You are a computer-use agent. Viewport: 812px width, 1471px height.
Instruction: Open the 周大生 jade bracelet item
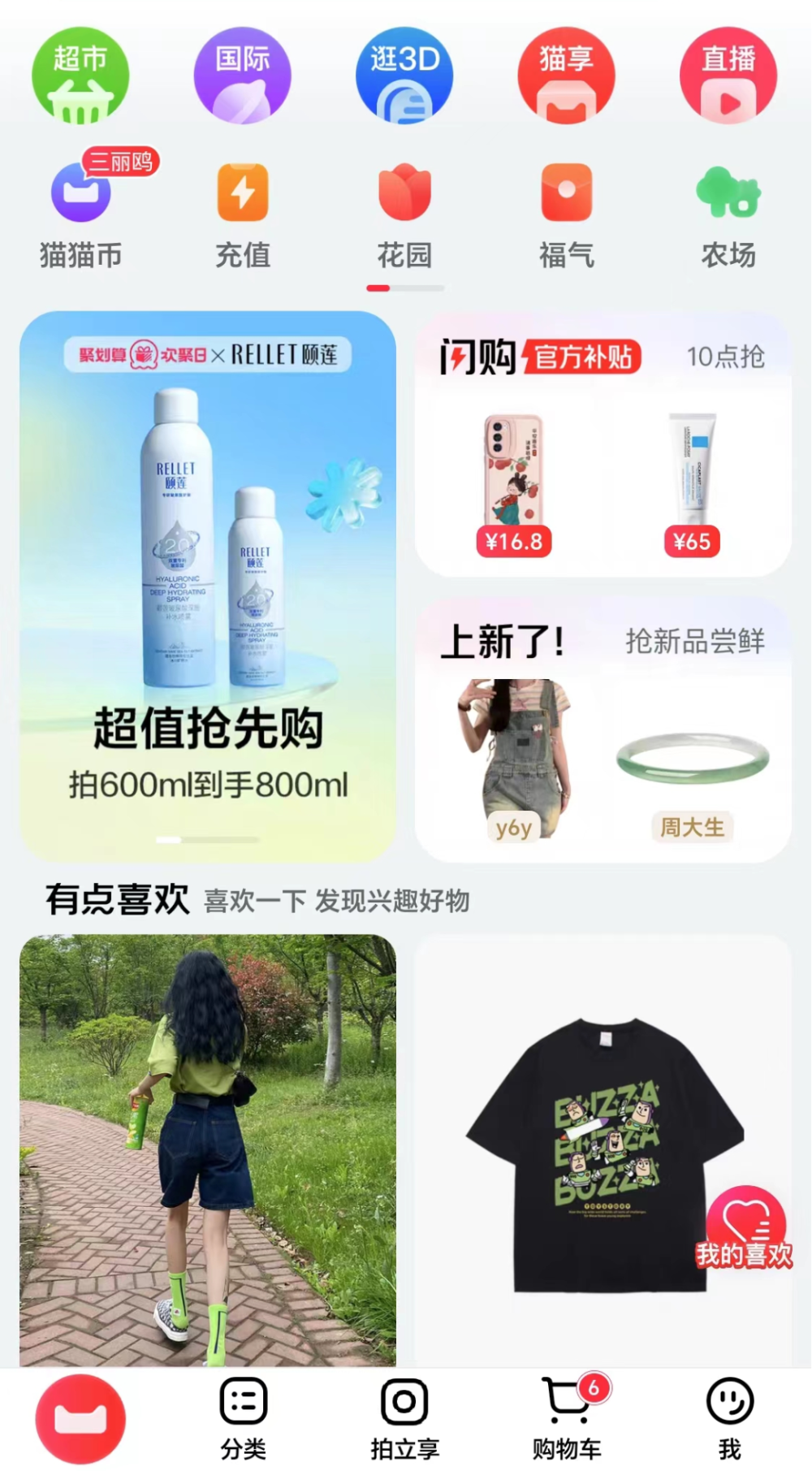[692, 764]
